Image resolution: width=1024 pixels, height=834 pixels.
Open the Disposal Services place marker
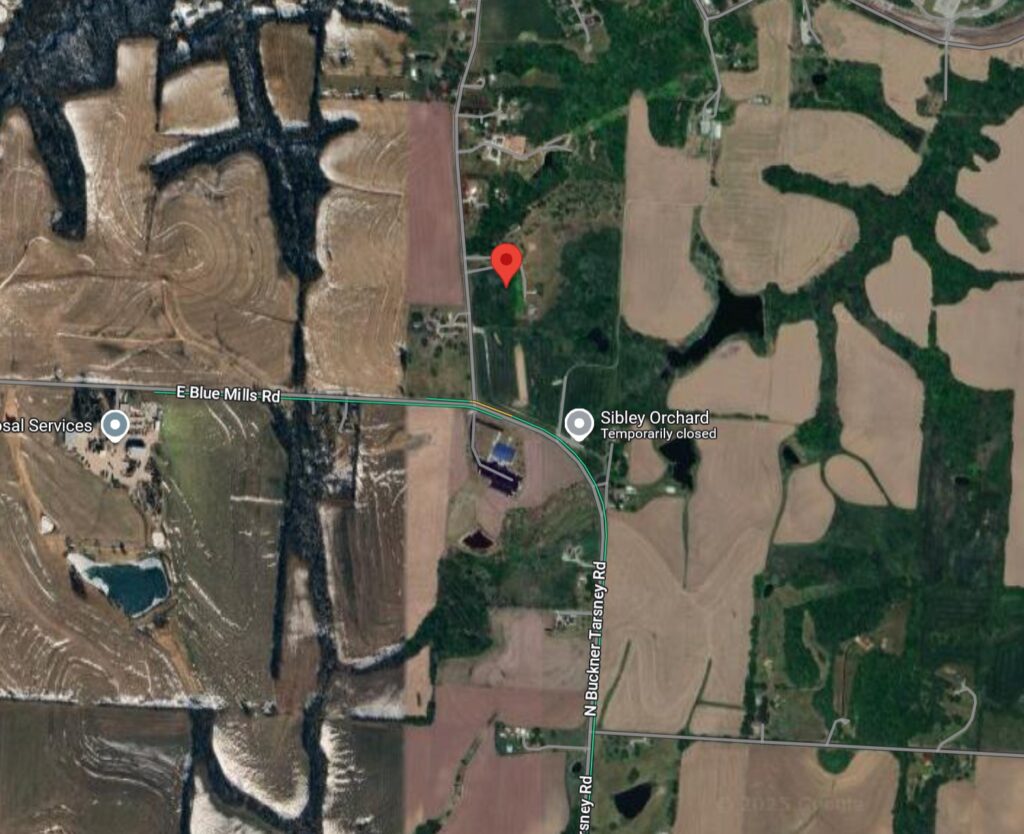(x=116, y=425)
